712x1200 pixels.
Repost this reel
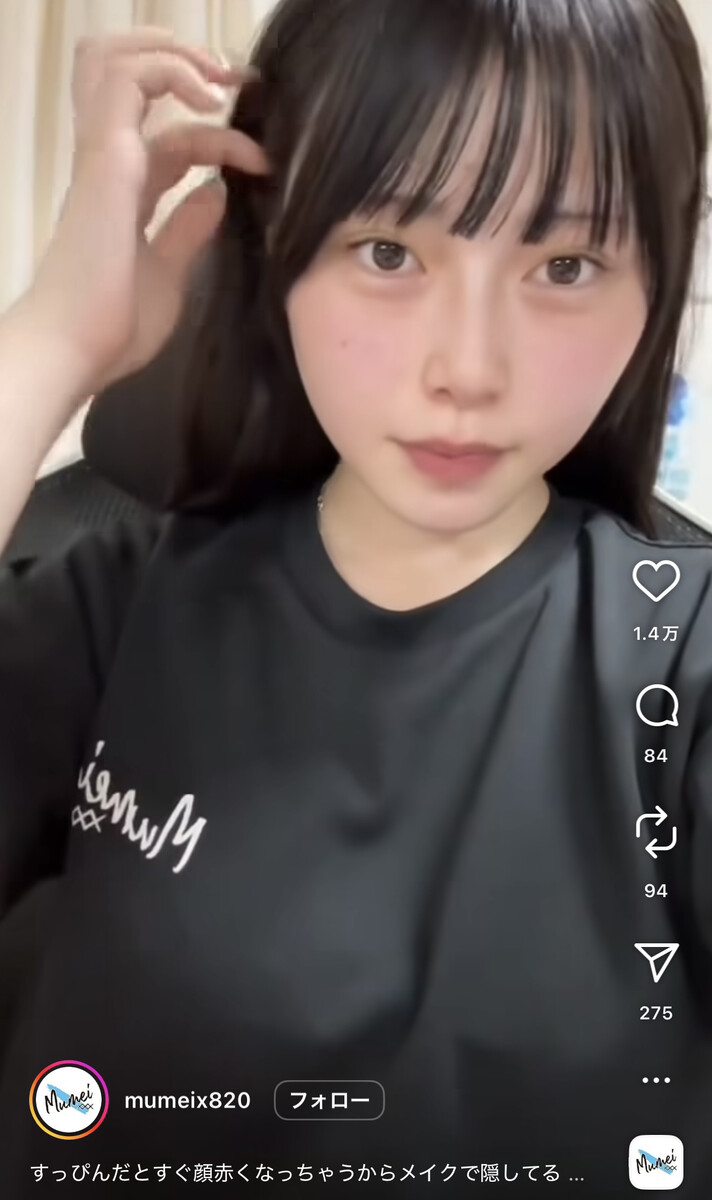point(656,833)
